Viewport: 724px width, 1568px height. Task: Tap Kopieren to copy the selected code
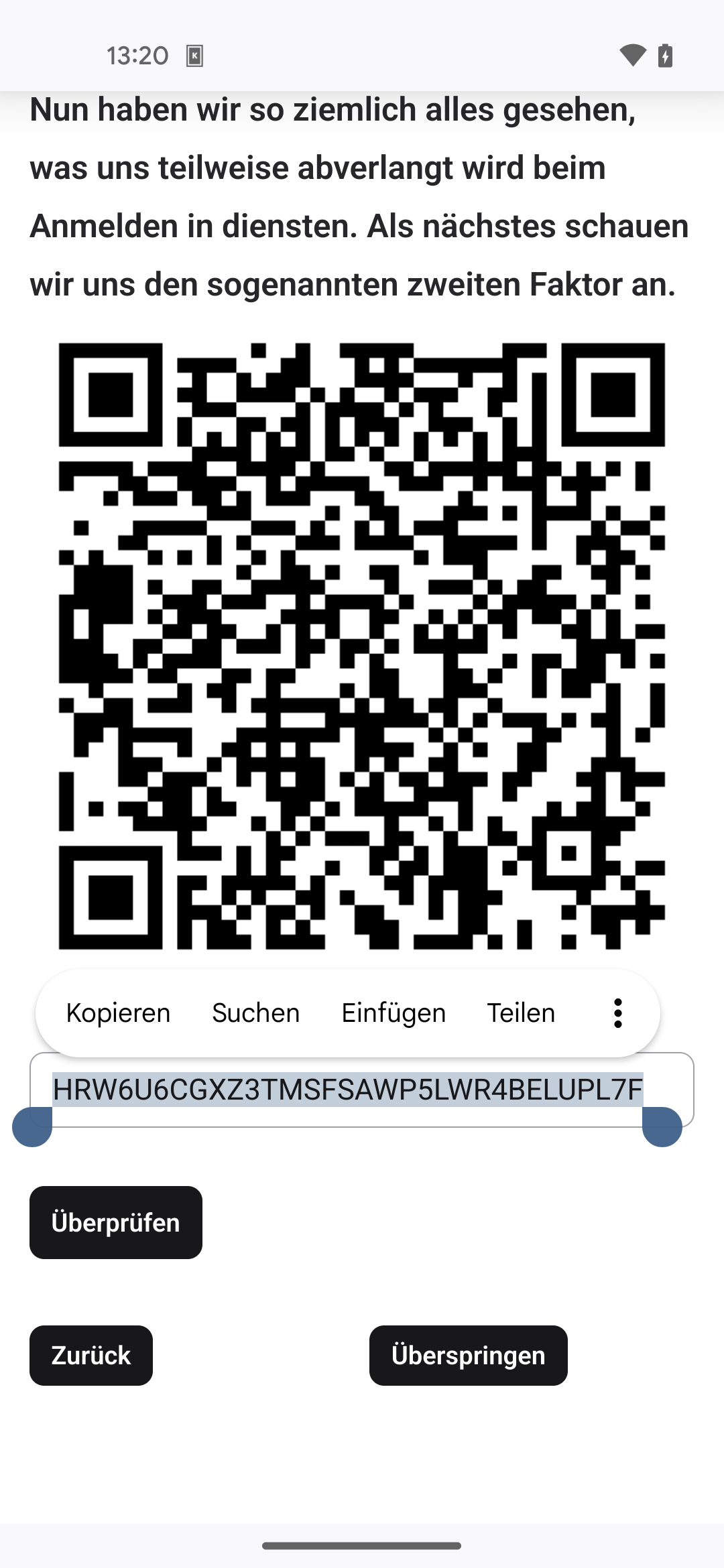click(x=118, y=1012)
